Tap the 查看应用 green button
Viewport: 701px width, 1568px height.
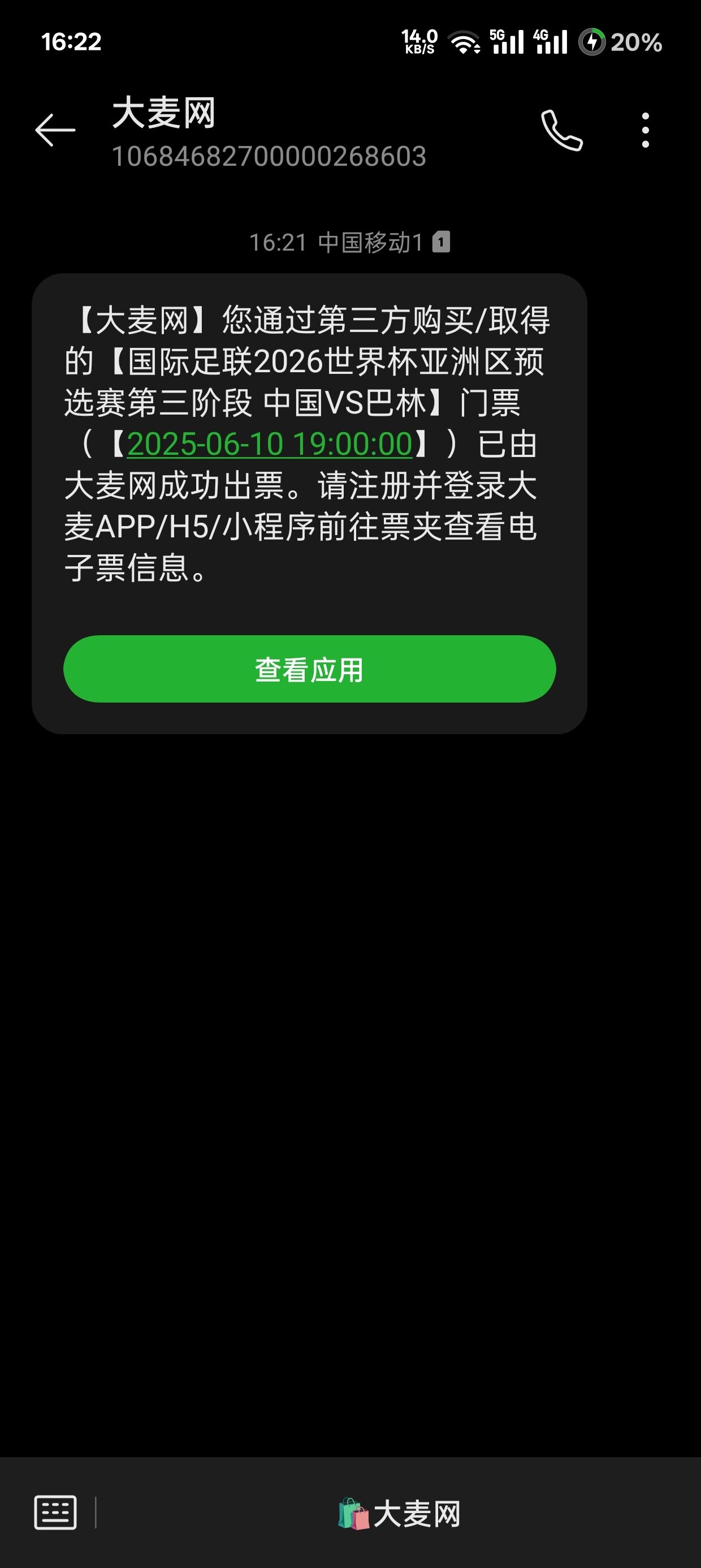[310, 669]
